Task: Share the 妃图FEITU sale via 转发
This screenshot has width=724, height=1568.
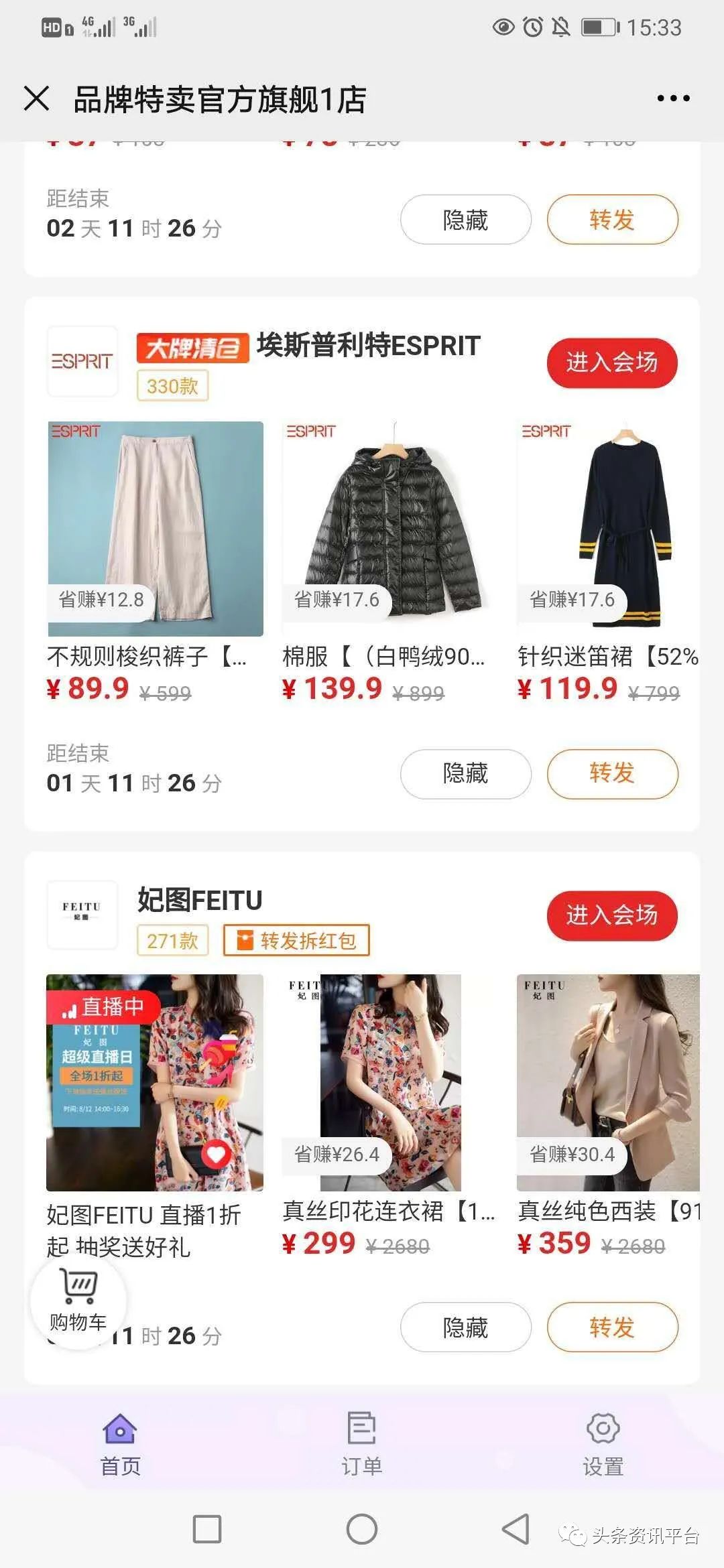Action: click(612, 1327)
